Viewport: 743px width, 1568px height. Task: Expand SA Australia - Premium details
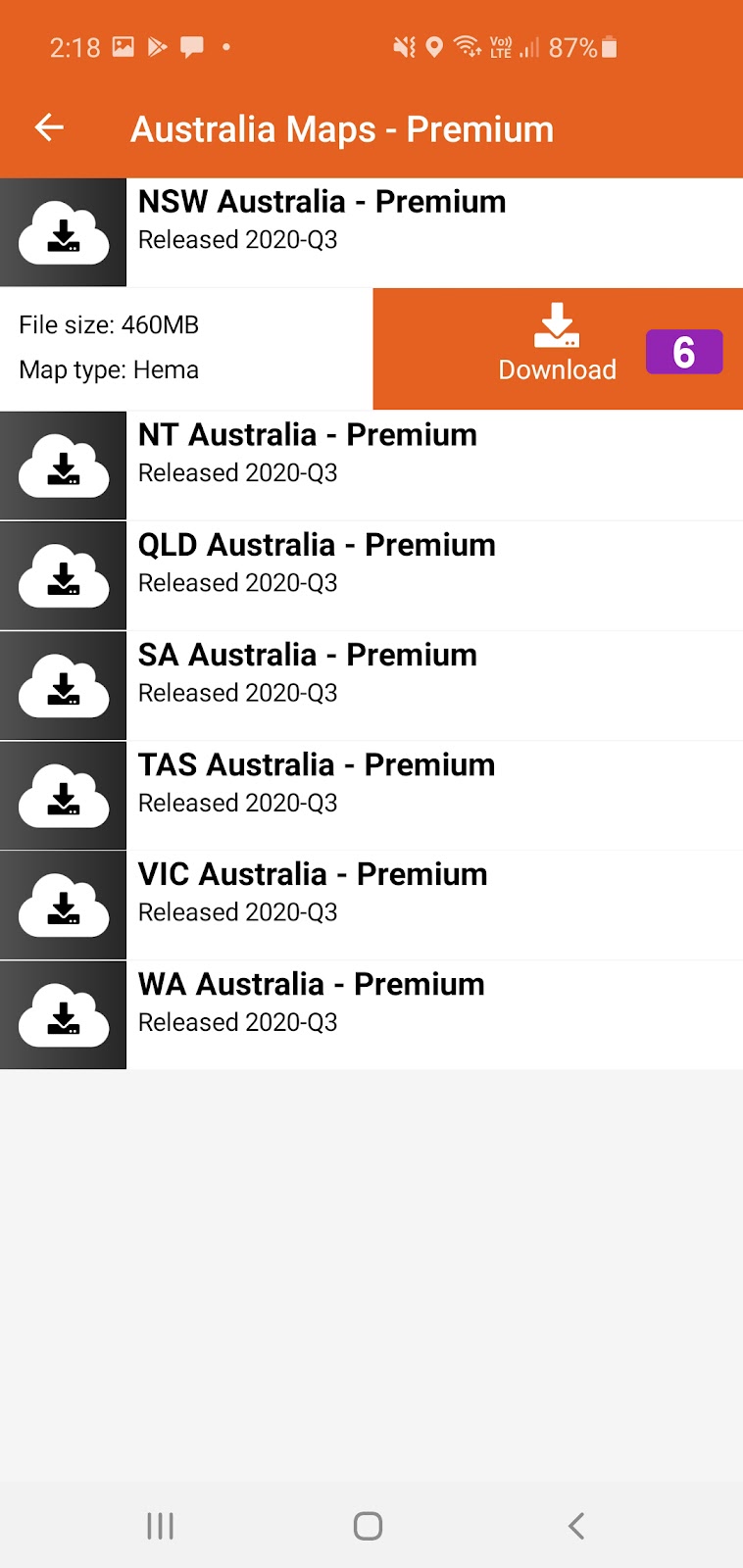tap(371, 685)
